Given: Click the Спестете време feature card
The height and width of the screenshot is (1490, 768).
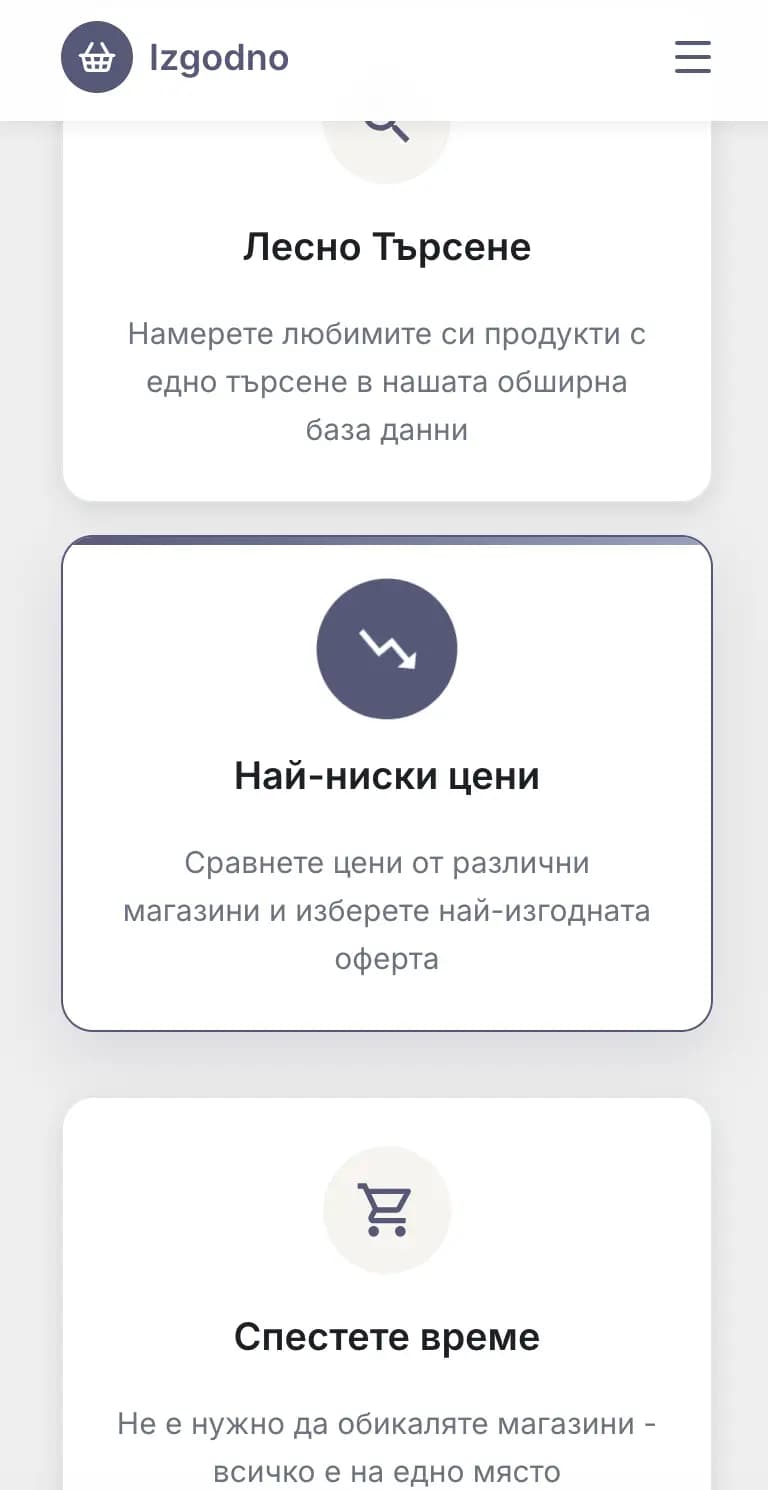Looking at the screenshot, I should point(387,1290).
